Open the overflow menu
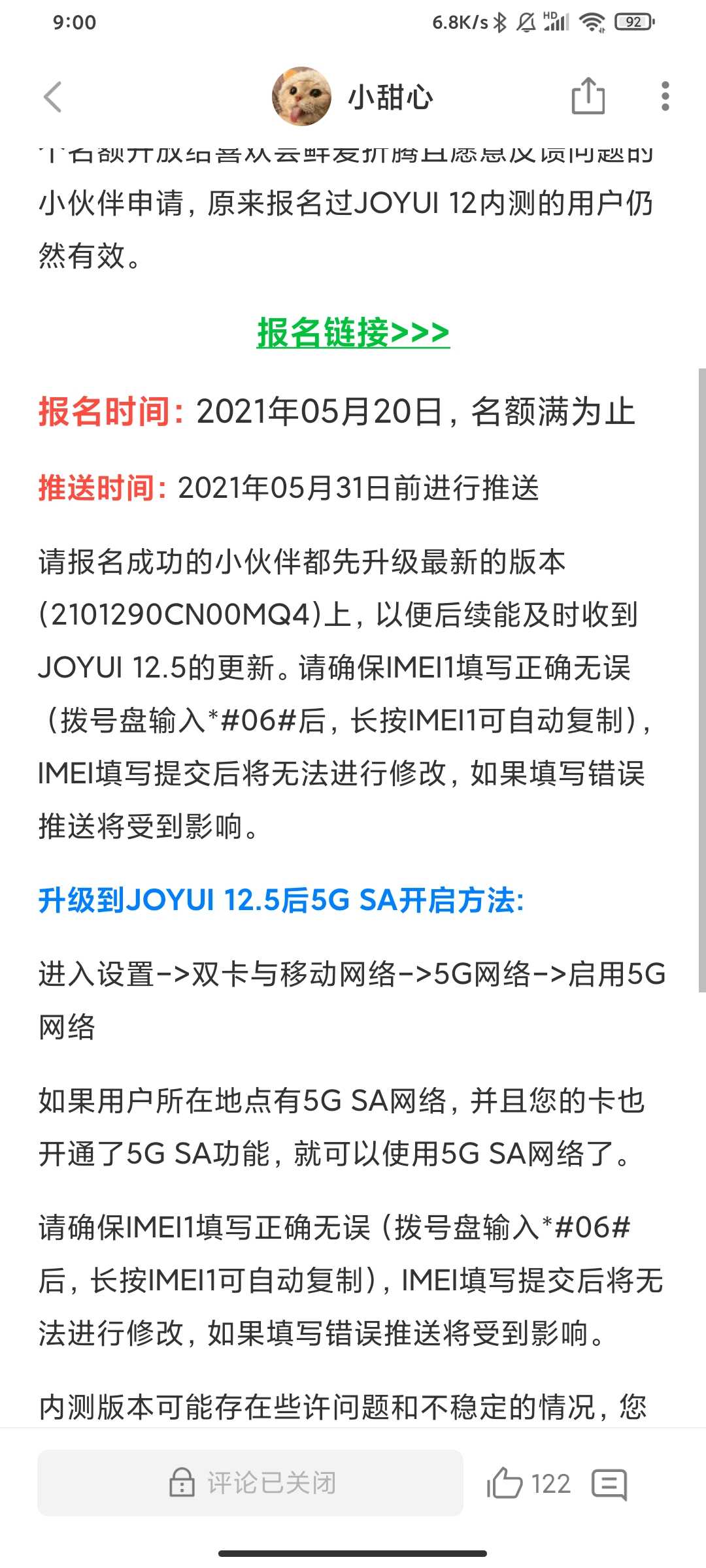 665,96
